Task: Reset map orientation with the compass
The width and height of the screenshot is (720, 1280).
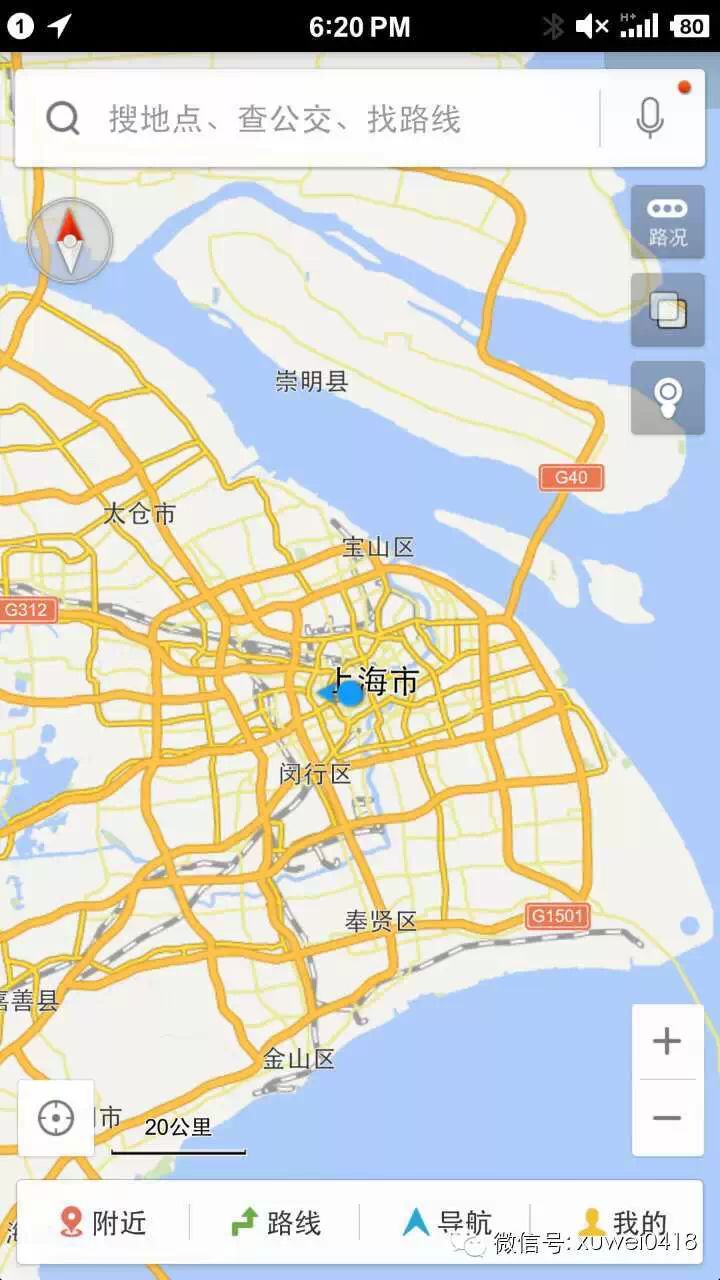Action: click(x=69, y=241)
